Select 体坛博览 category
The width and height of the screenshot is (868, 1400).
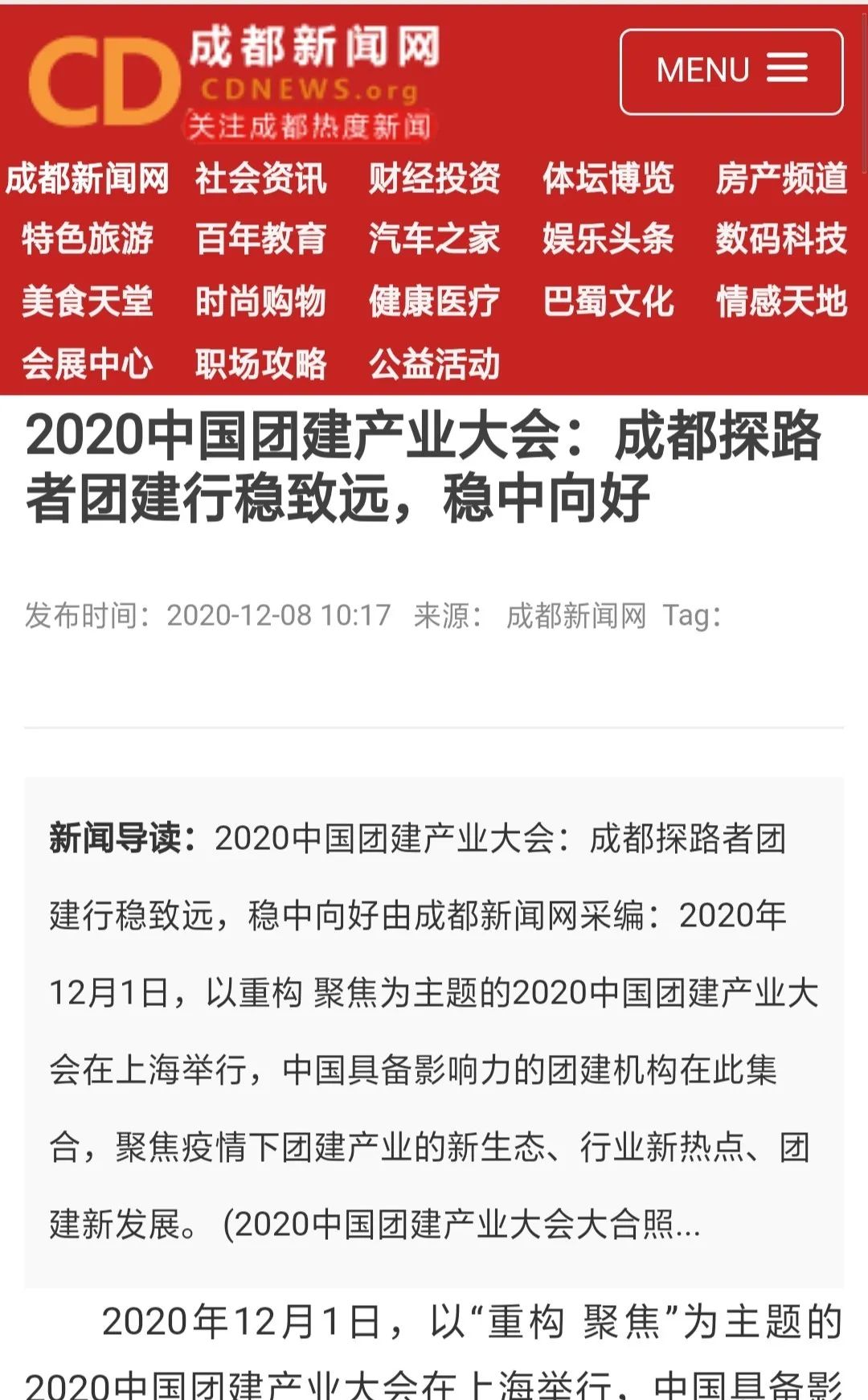608,179
